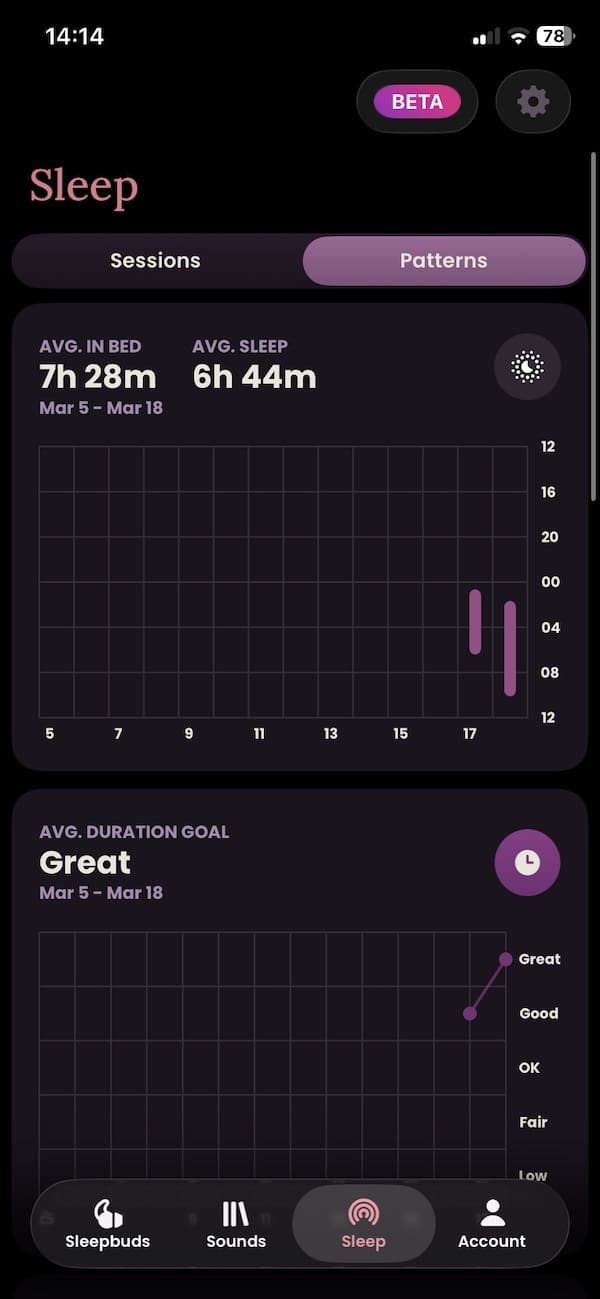Screen dimensions: 600x1299
Task: Tap the clock icon on duration goal card
Action: coord(527,862)
